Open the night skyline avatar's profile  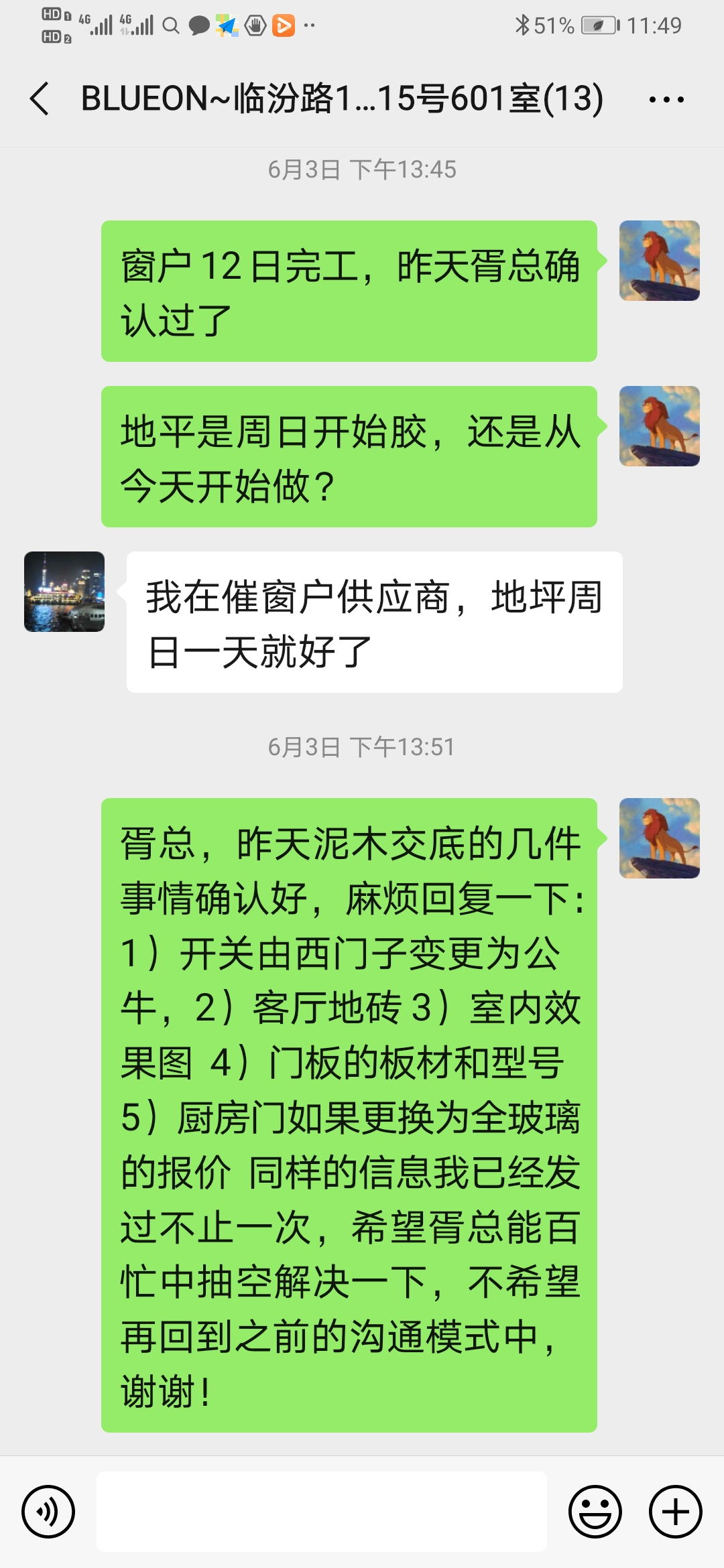click(64, 592)
